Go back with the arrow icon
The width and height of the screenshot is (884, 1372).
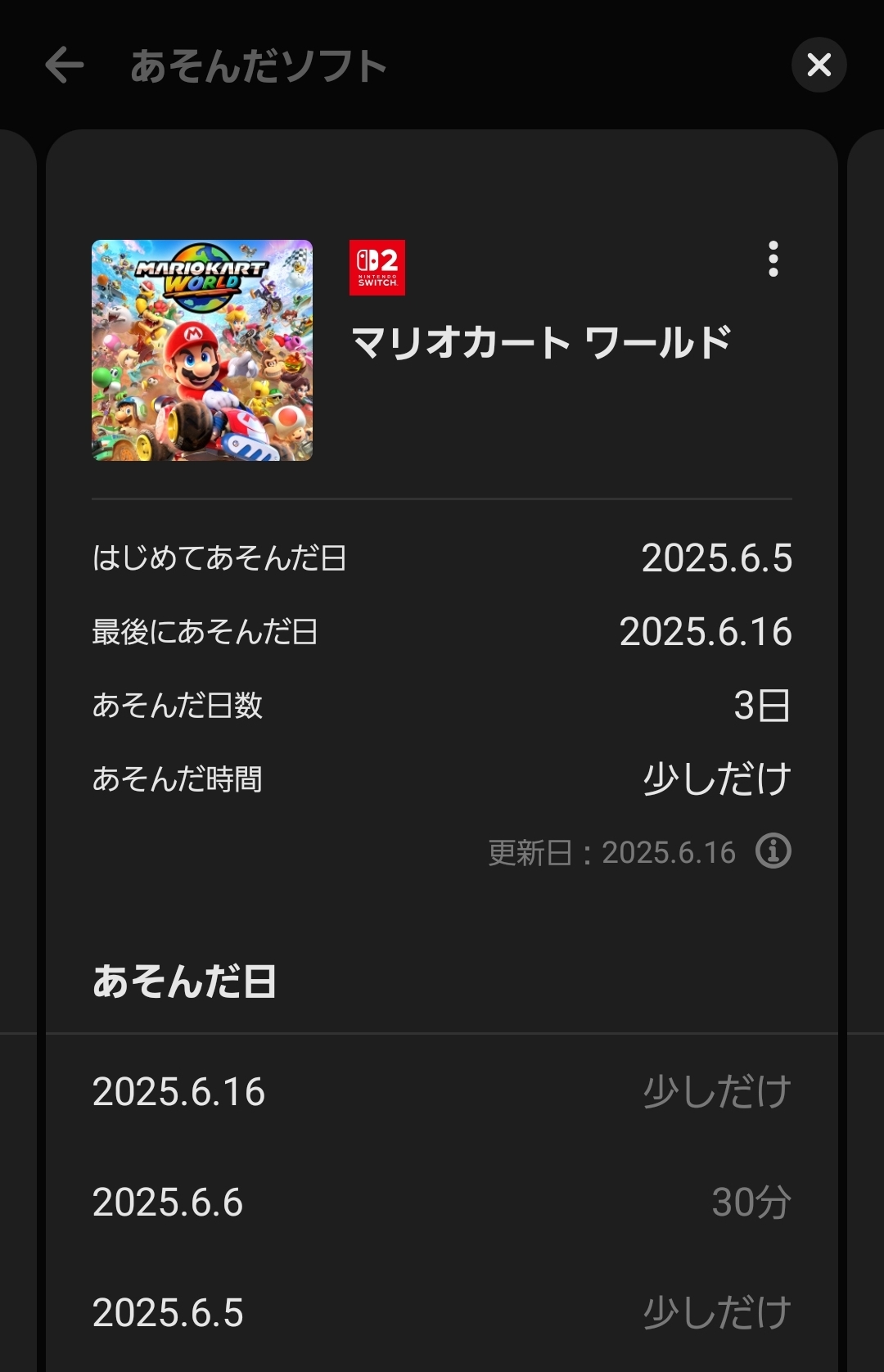[x=65, y=65]
